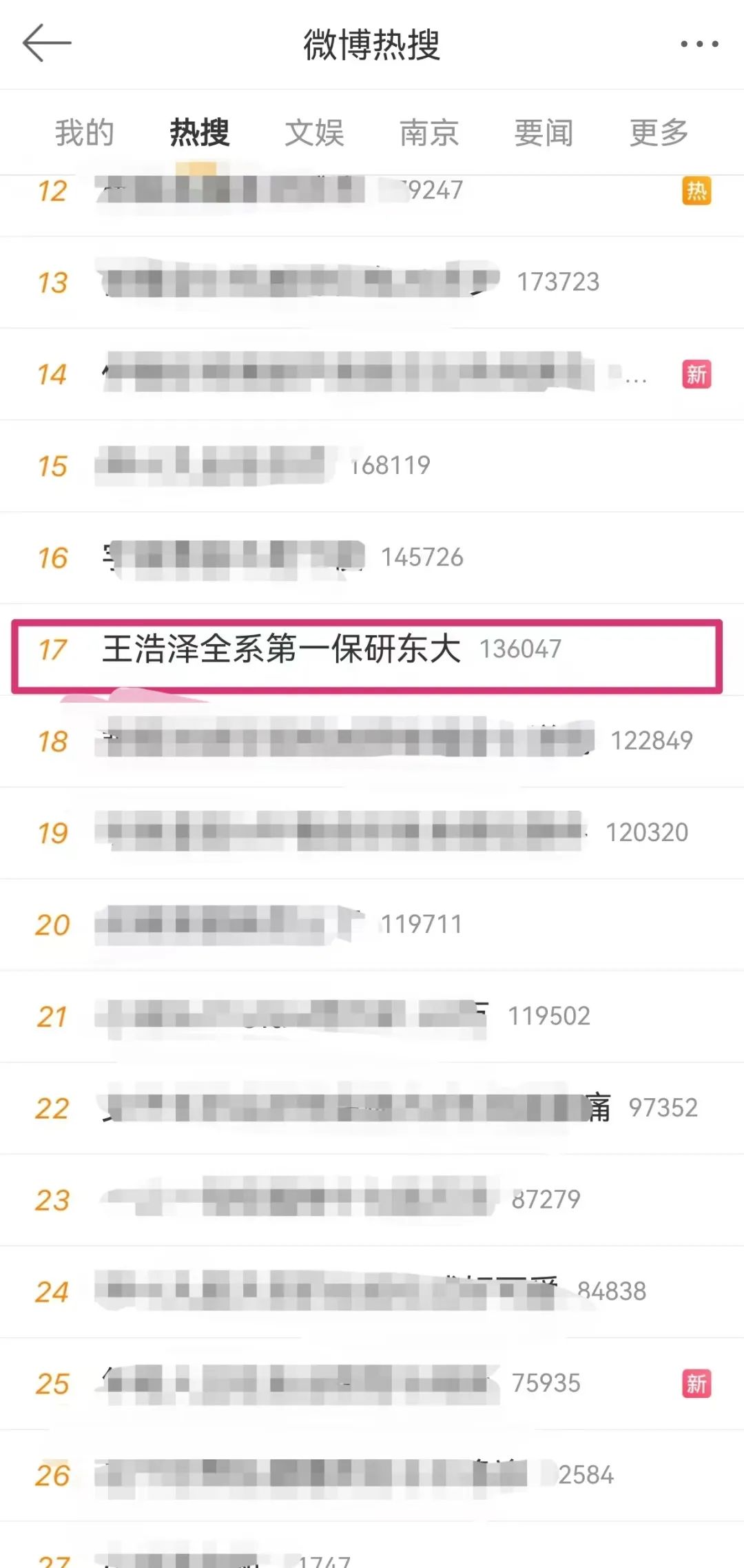Image resolution: width=744 pixels, height=1568 pixels.
Task: Open hot search item ranked 22
Action: coord(344,1108)
